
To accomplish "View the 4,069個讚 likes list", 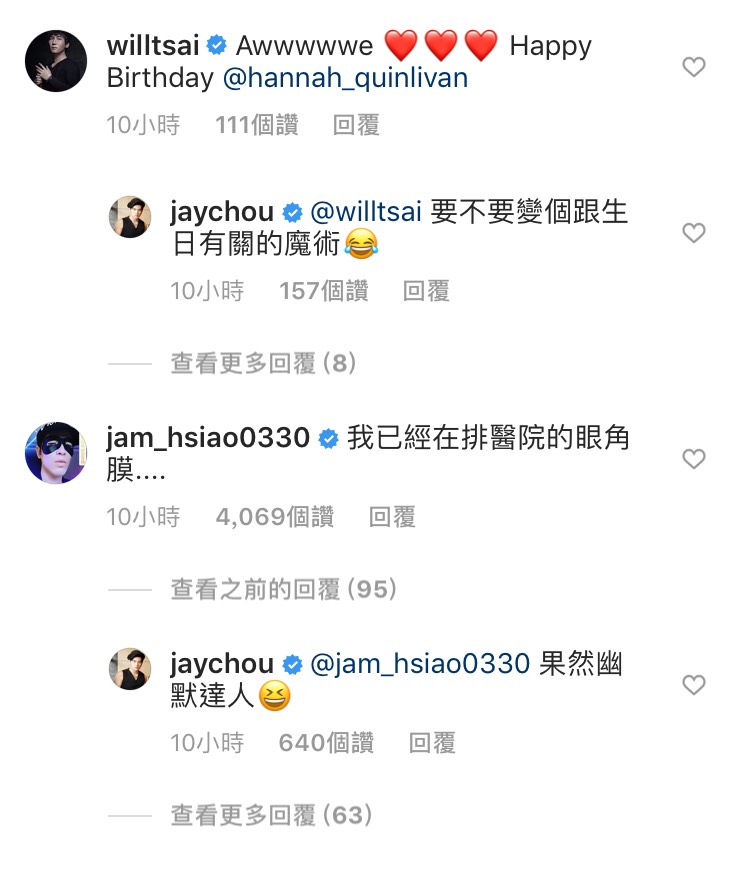I will (274, 517).
